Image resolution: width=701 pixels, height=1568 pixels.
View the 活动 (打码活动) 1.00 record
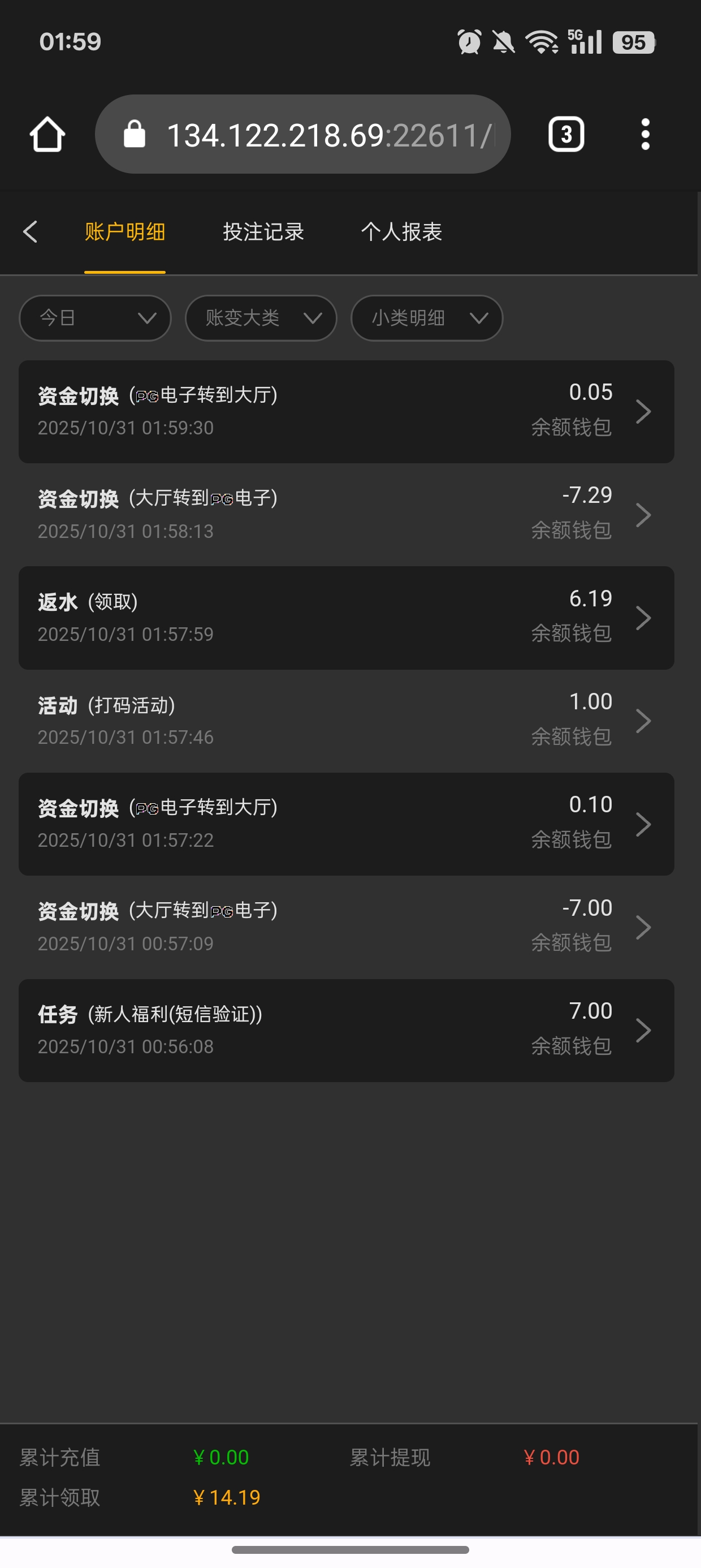tap(345, 721)
